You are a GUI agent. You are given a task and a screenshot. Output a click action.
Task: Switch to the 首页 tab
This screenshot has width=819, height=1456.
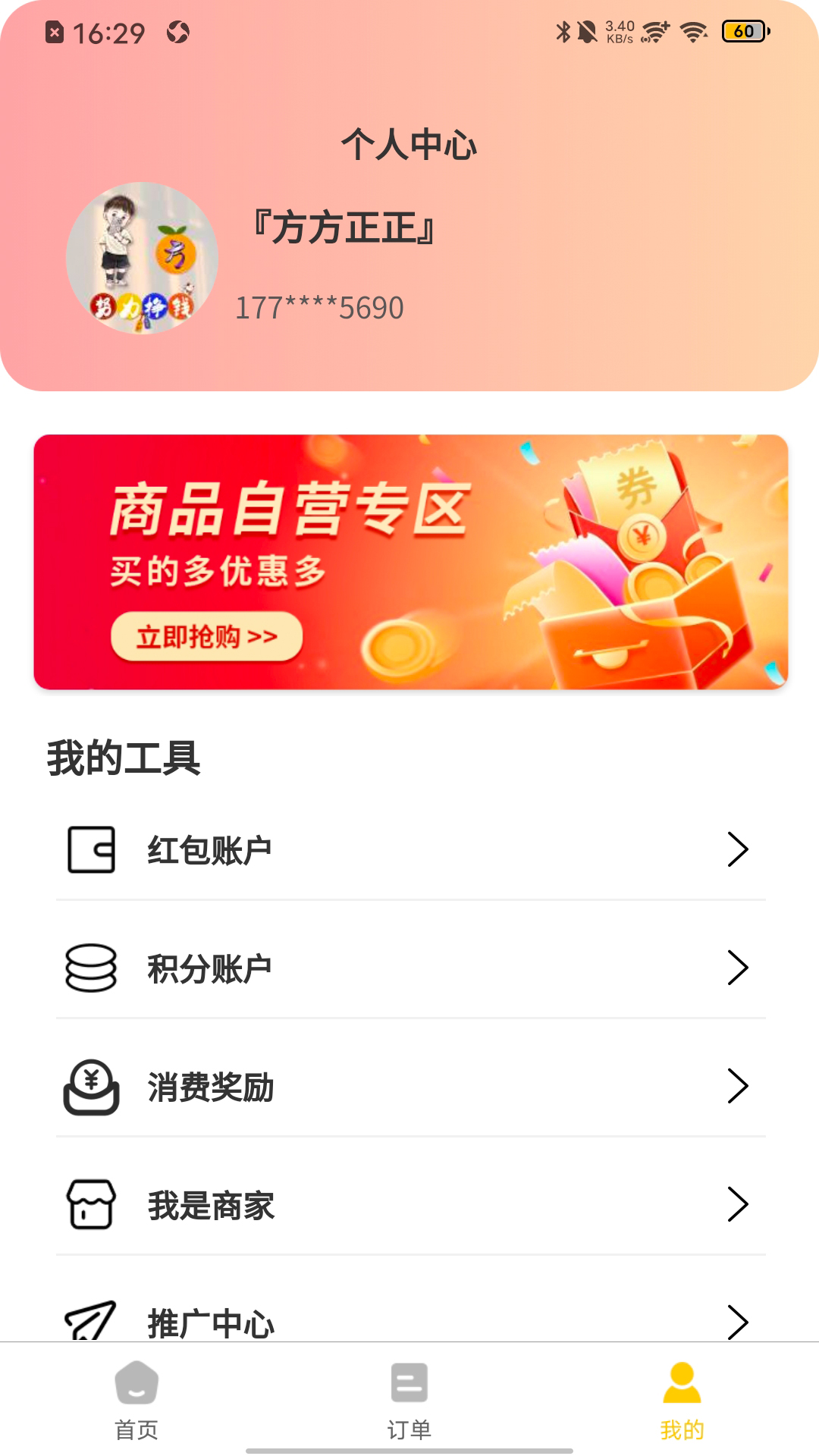tap(136, 1400)
